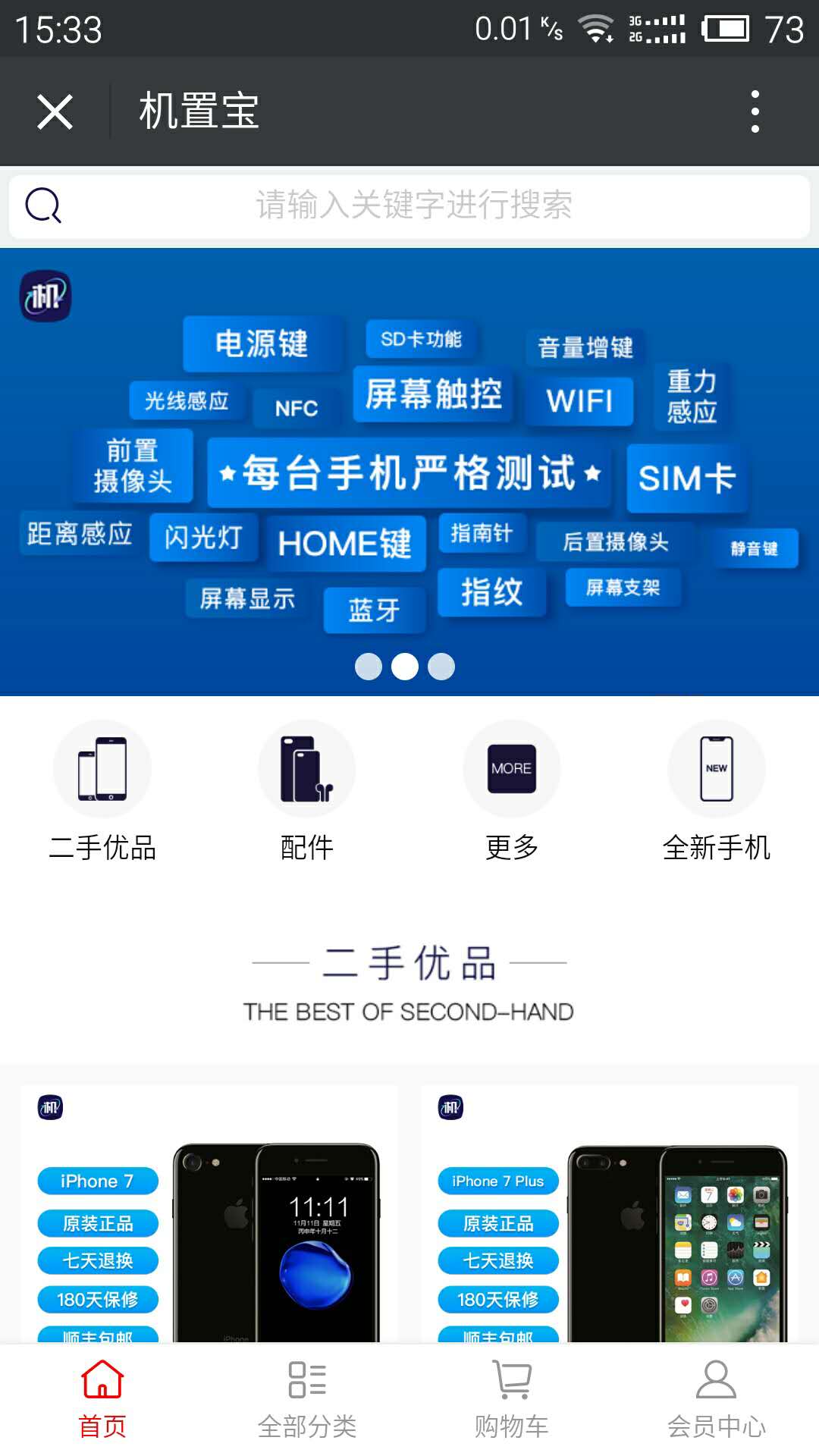Select the second carousel indicator dot
Viewport: 819px width, 1456px height.
(x=406, y=665)
